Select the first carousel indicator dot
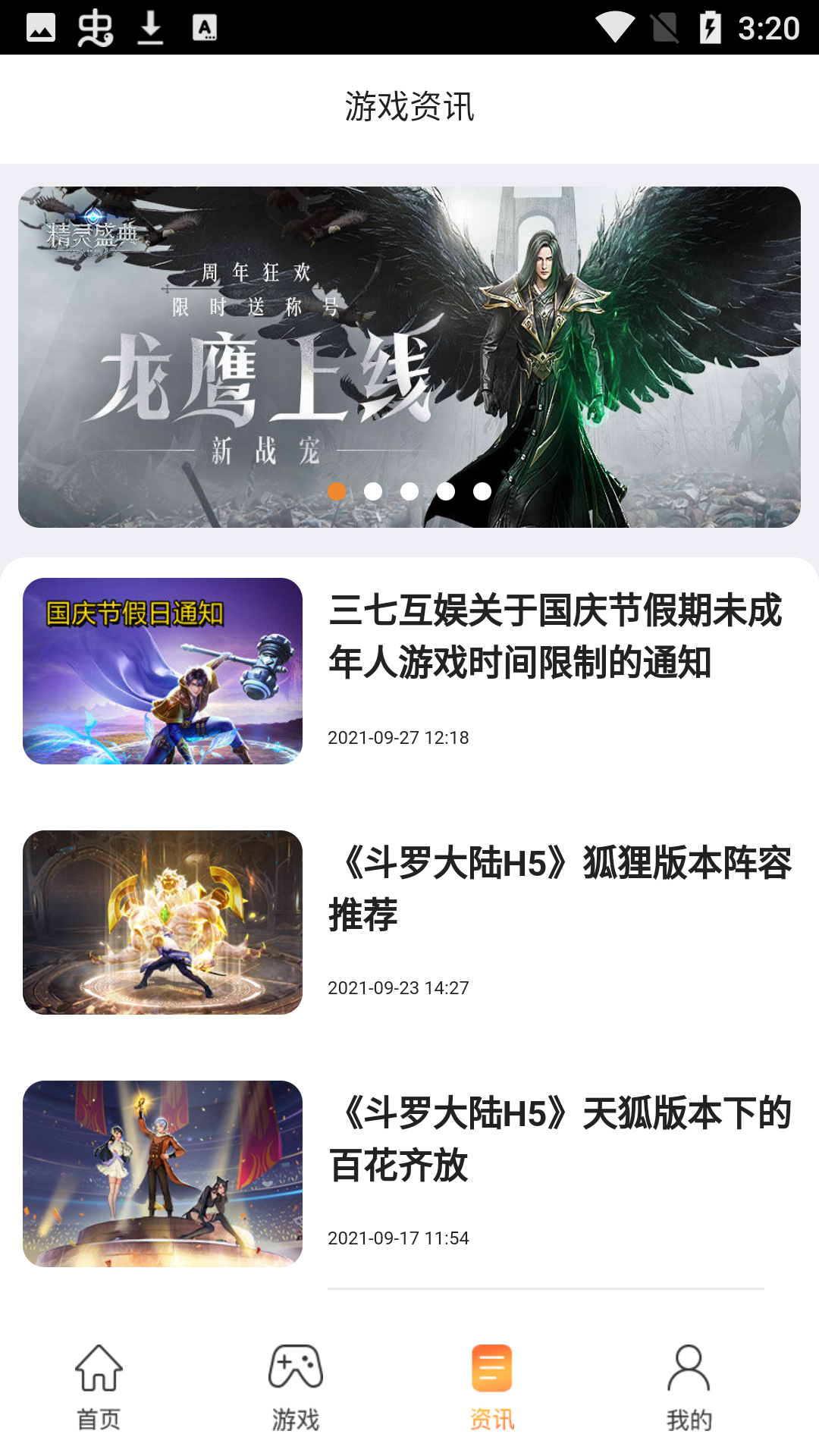The height and width of the screenshot is (1456, 819). [336, 491]
